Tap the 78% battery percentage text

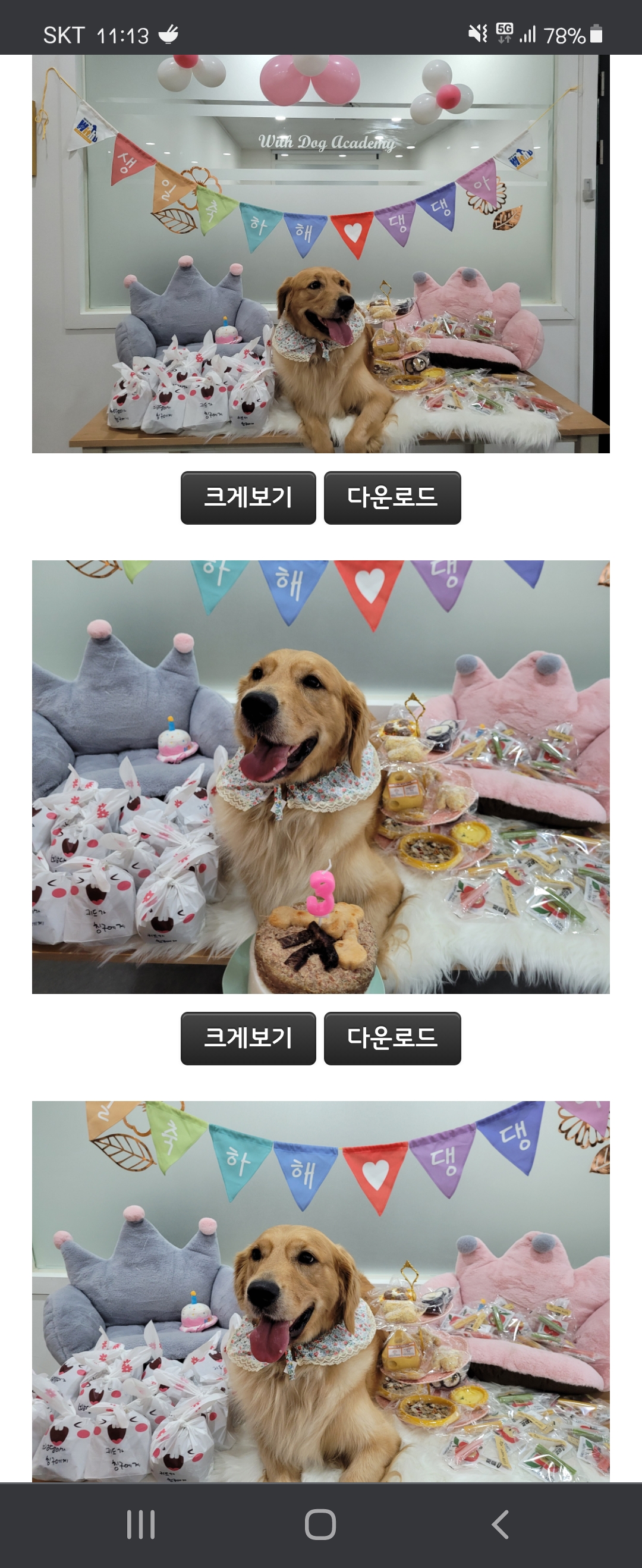pos(565,35)
